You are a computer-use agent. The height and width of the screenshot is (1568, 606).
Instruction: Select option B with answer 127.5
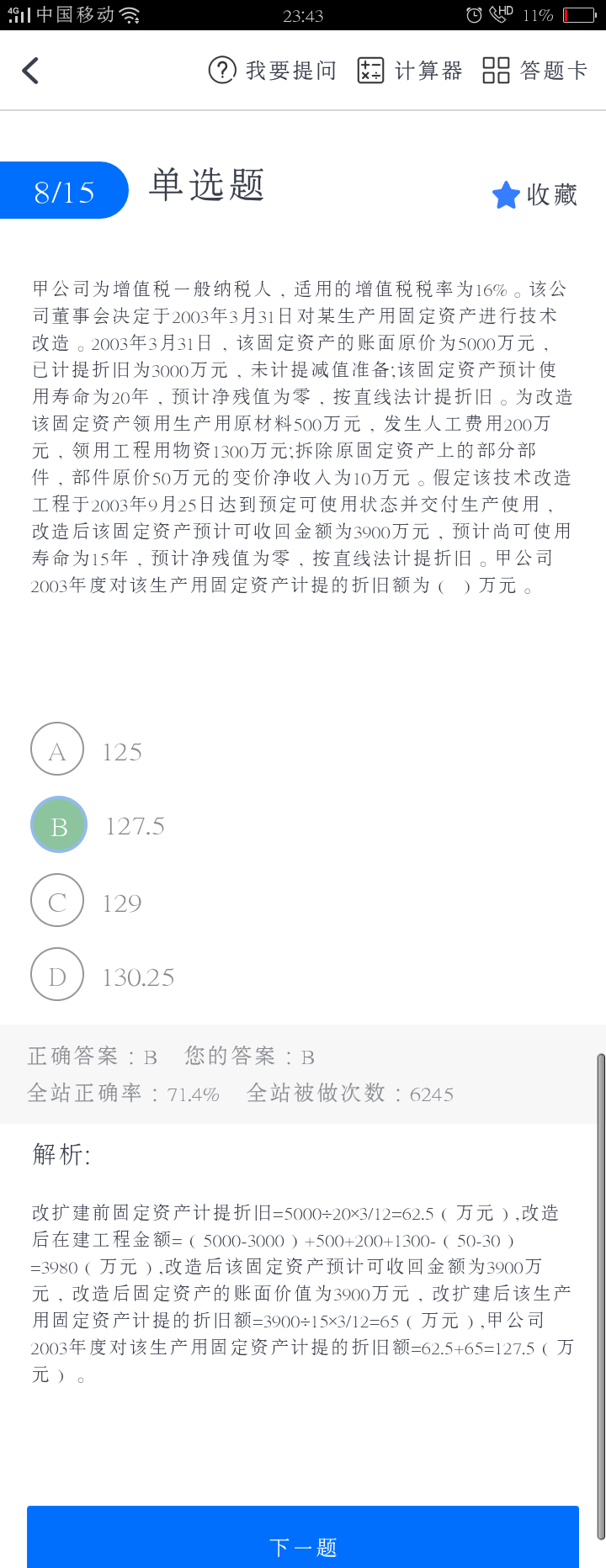59,825
